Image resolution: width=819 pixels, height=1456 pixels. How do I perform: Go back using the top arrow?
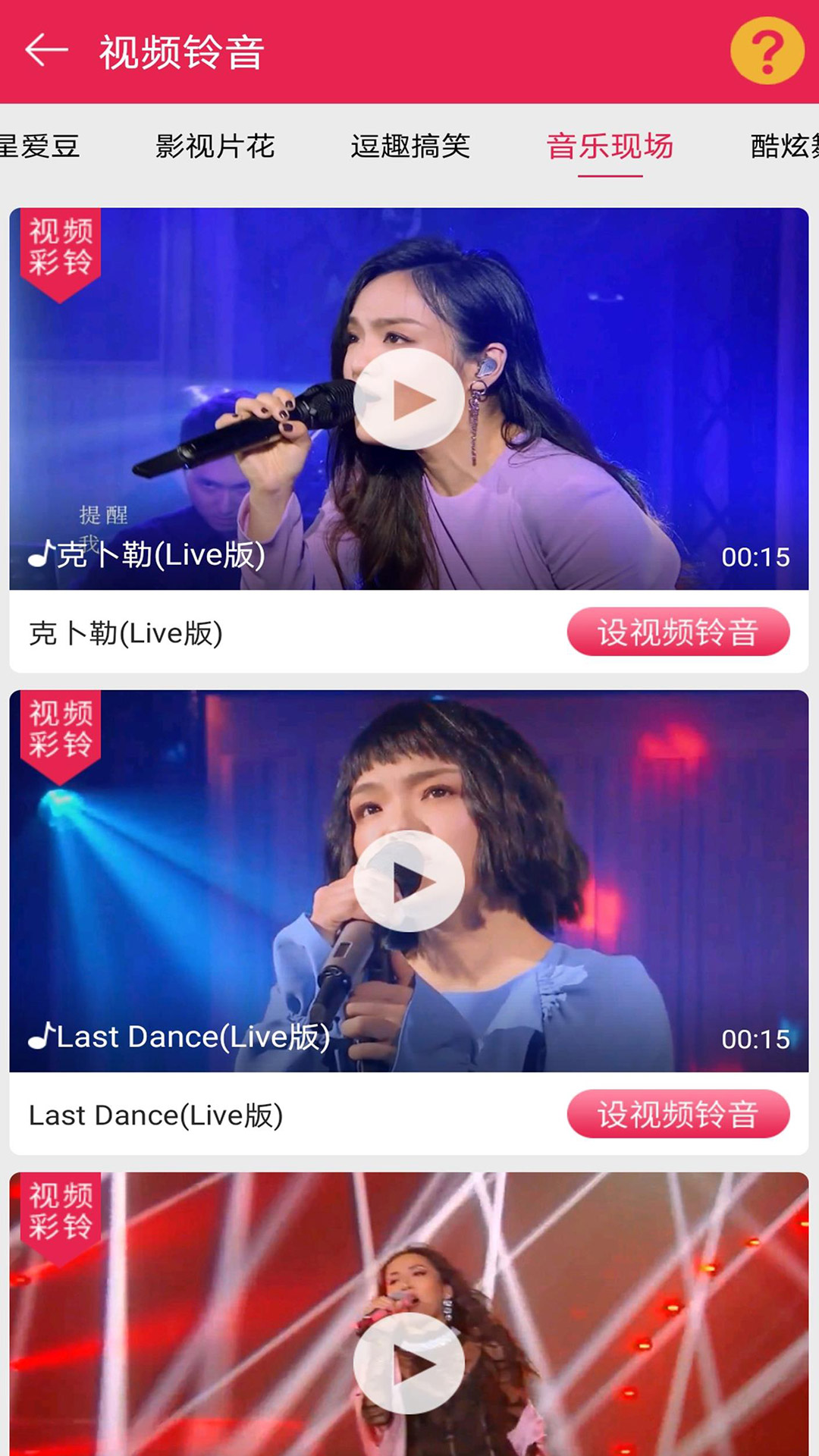point(47,52)
